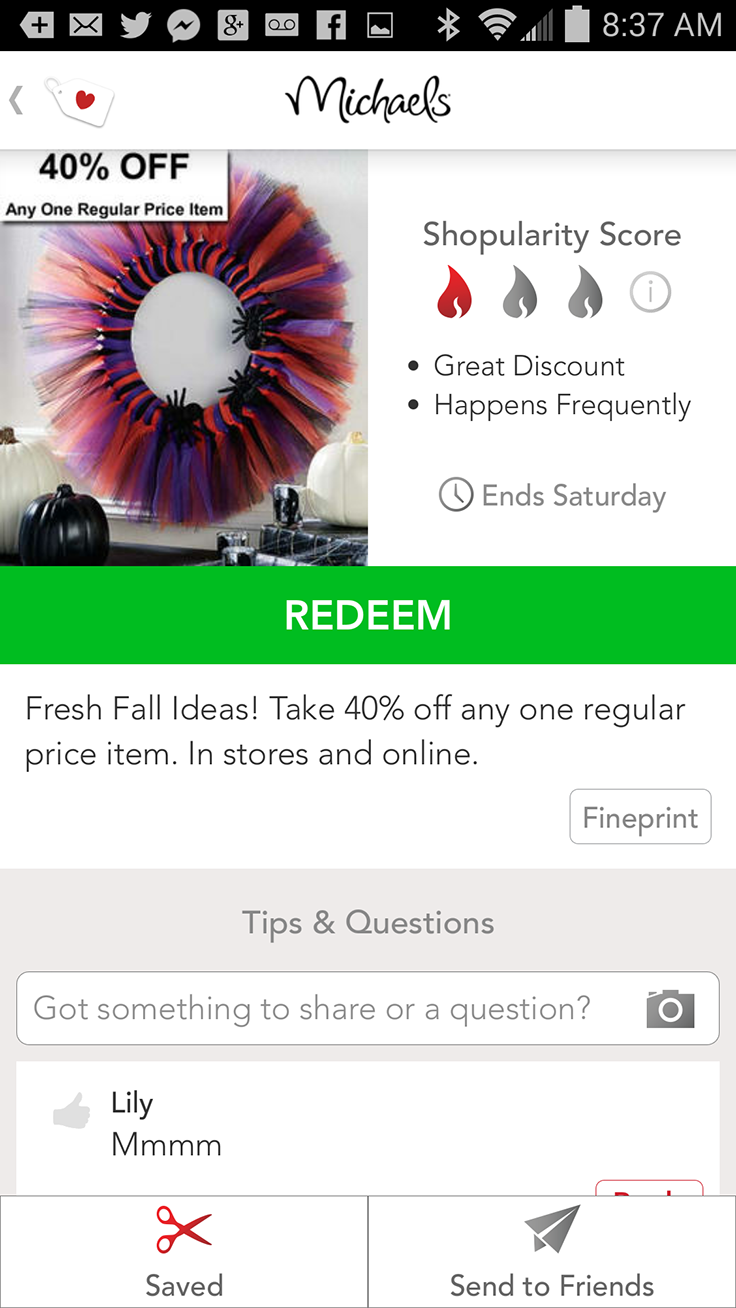Open the 40% off wreath image
This screenshot has height=1308, width=736.
click(x=184, y=358)
